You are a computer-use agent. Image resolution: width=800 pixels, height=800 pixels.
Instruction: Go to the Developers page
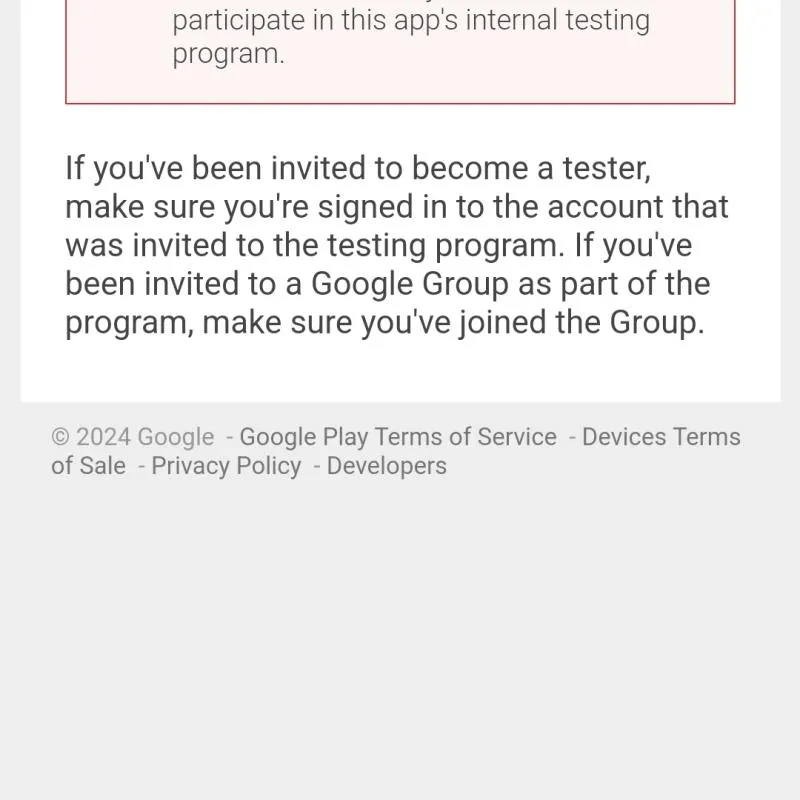coord(386,466)
